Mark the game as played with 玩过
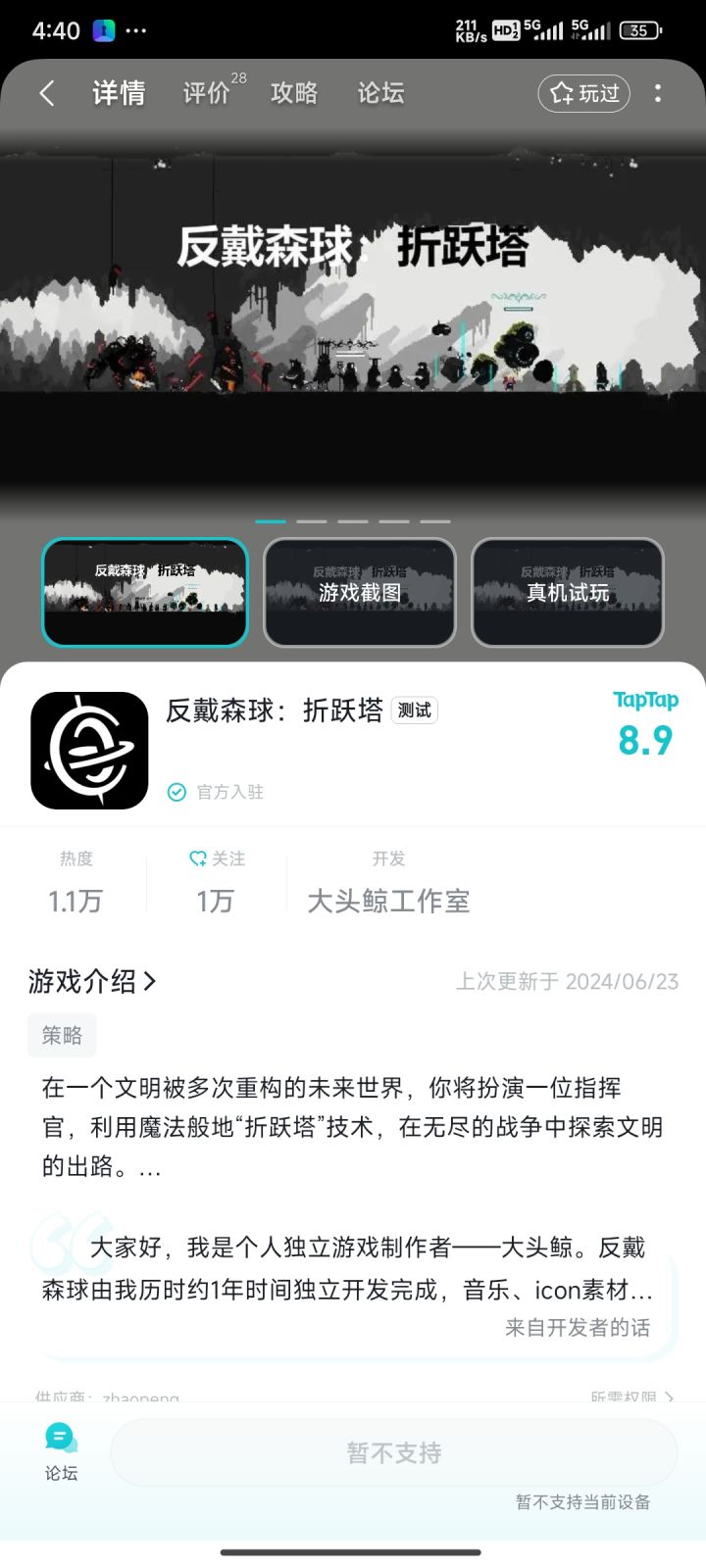This screenshot has width=706, height=1568. (583, 94)
